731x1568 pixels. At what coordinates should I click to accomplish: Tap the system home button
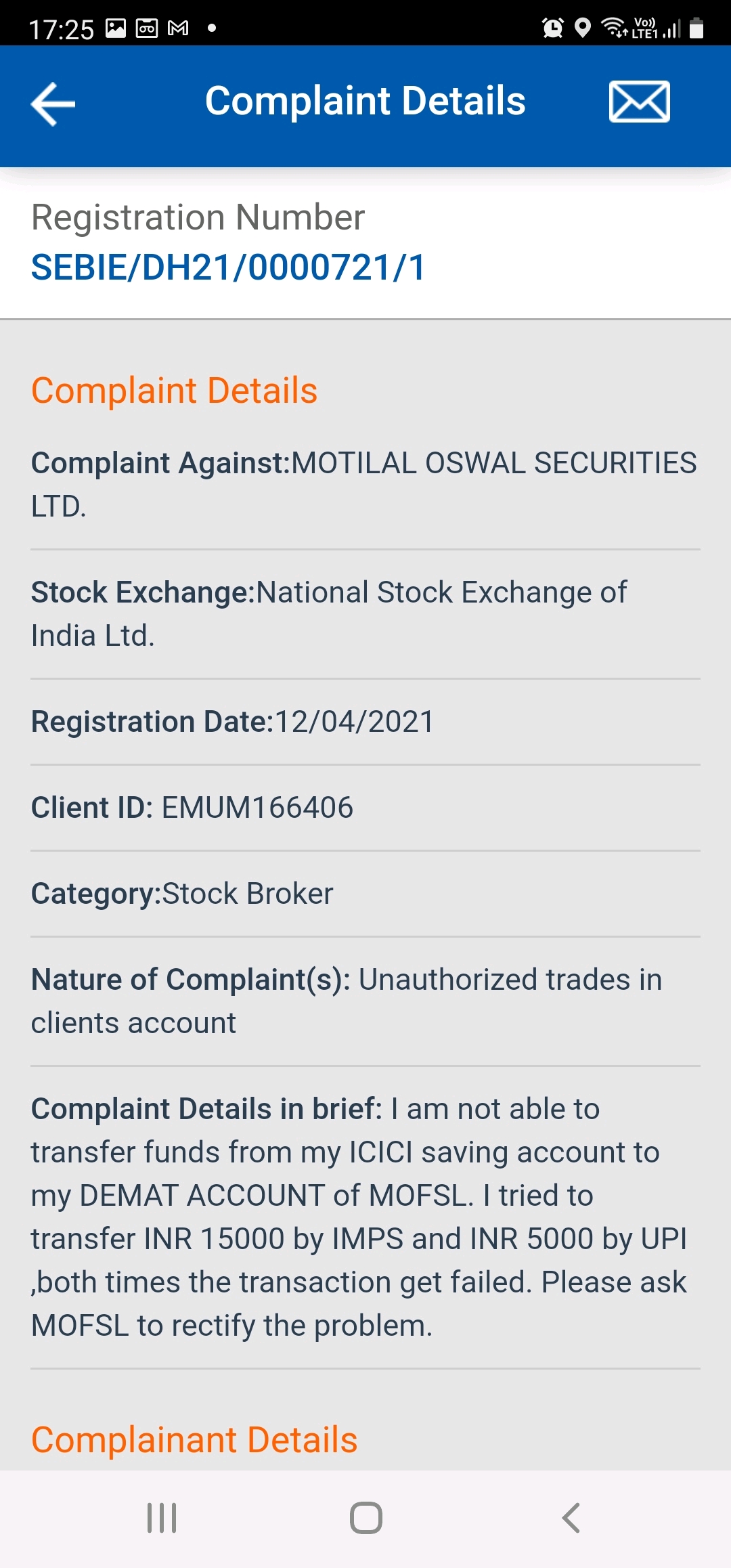point(365,1517)
